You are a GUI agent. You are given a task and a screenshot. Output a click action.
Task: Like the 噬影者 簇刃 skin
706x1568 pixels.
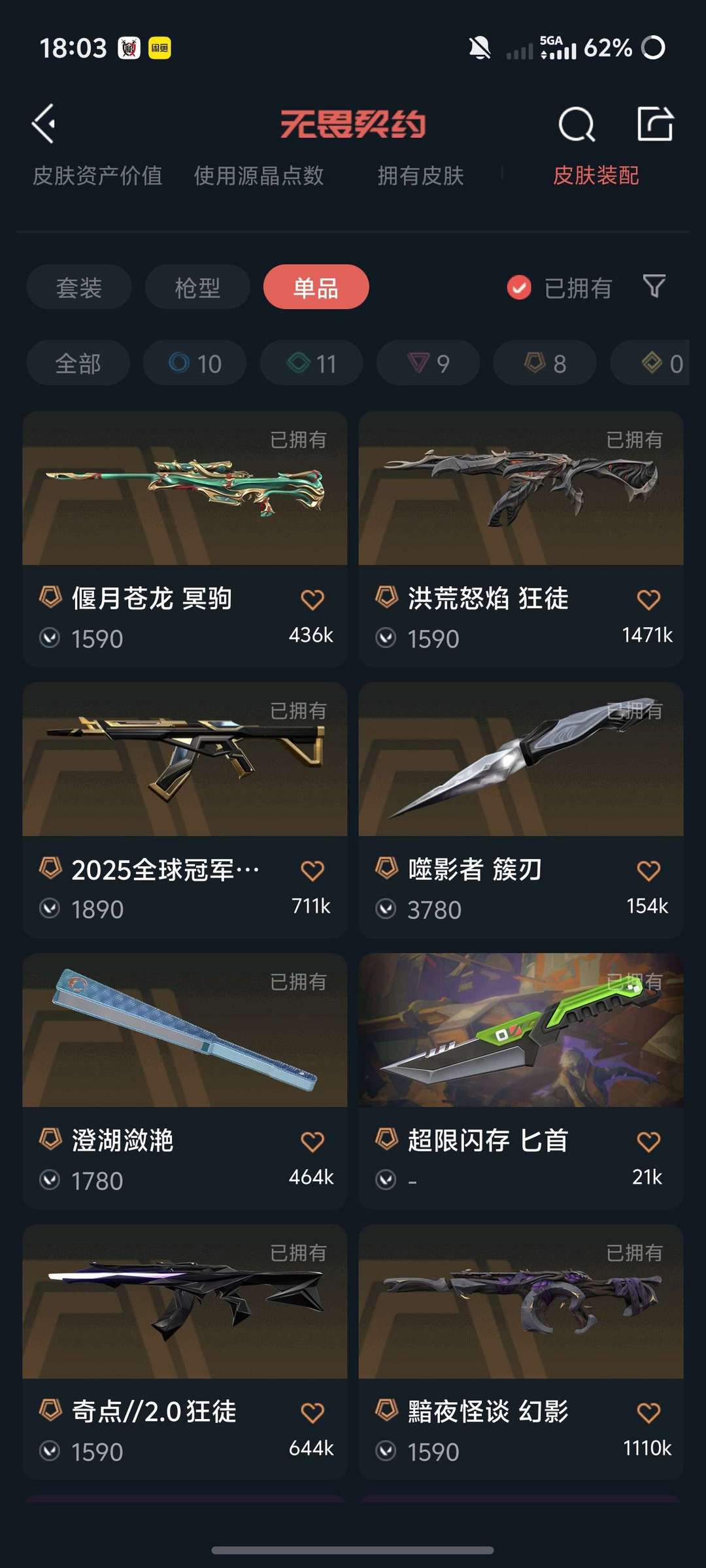[648, 870]
